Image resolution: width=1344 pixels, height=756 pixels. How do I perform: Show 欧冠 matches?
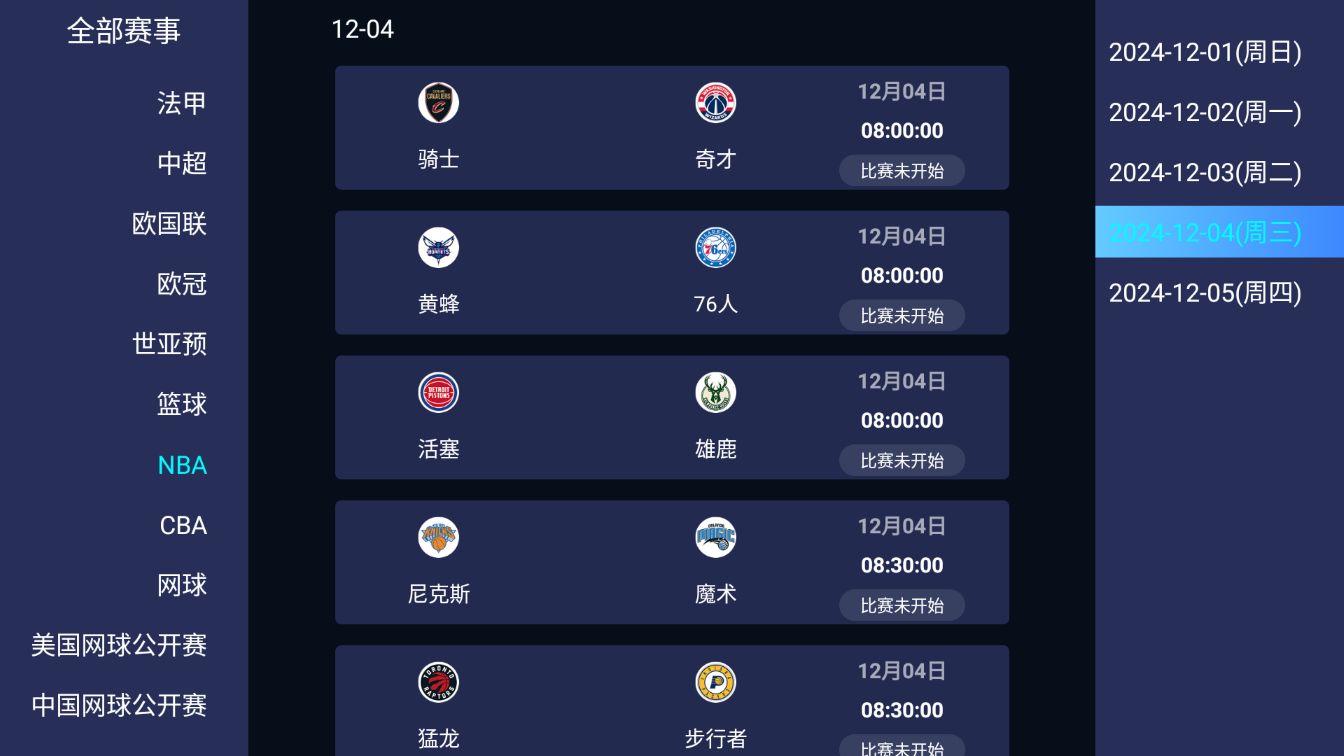(x=181, y=284)
